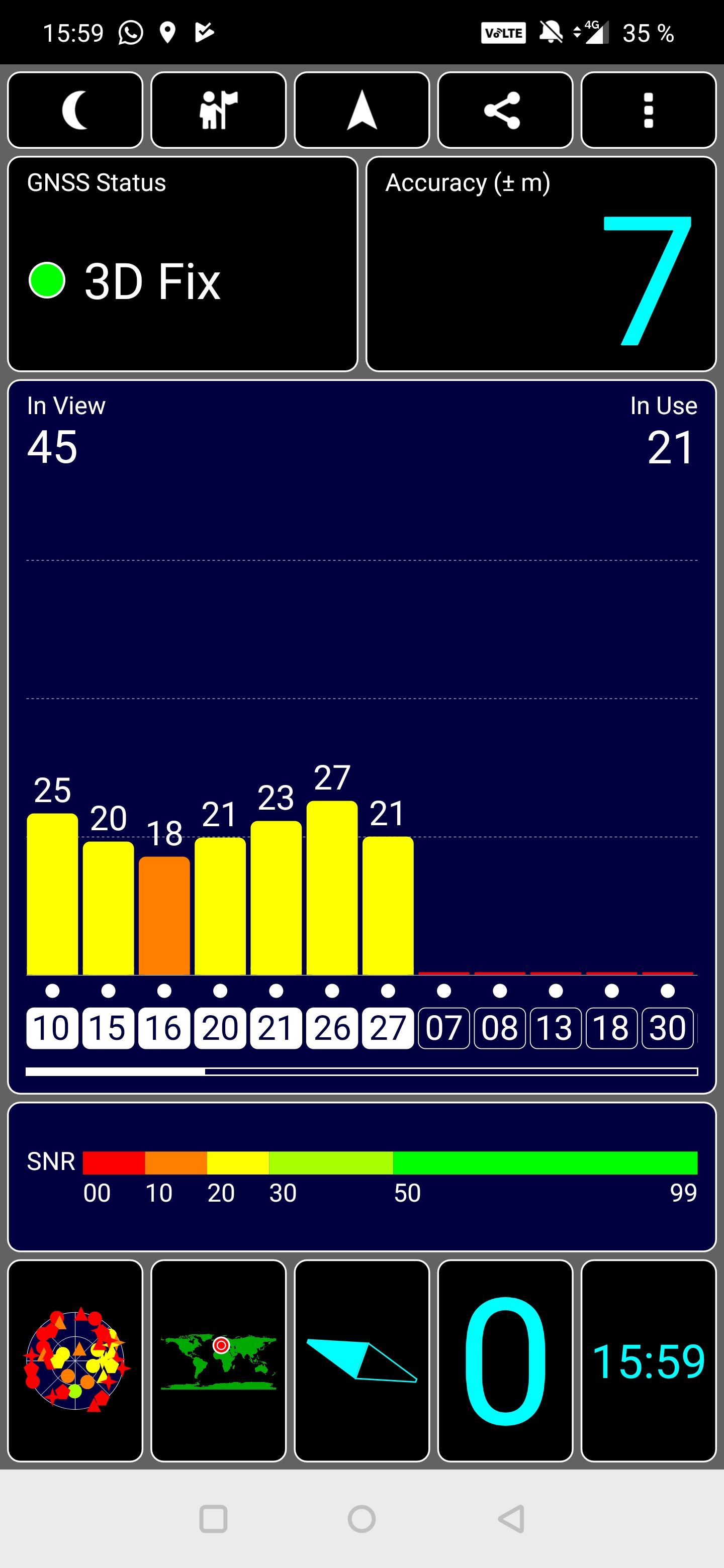Open the compass tile
Viewport: 724px width, 1568px height.
coord(361,1361)
